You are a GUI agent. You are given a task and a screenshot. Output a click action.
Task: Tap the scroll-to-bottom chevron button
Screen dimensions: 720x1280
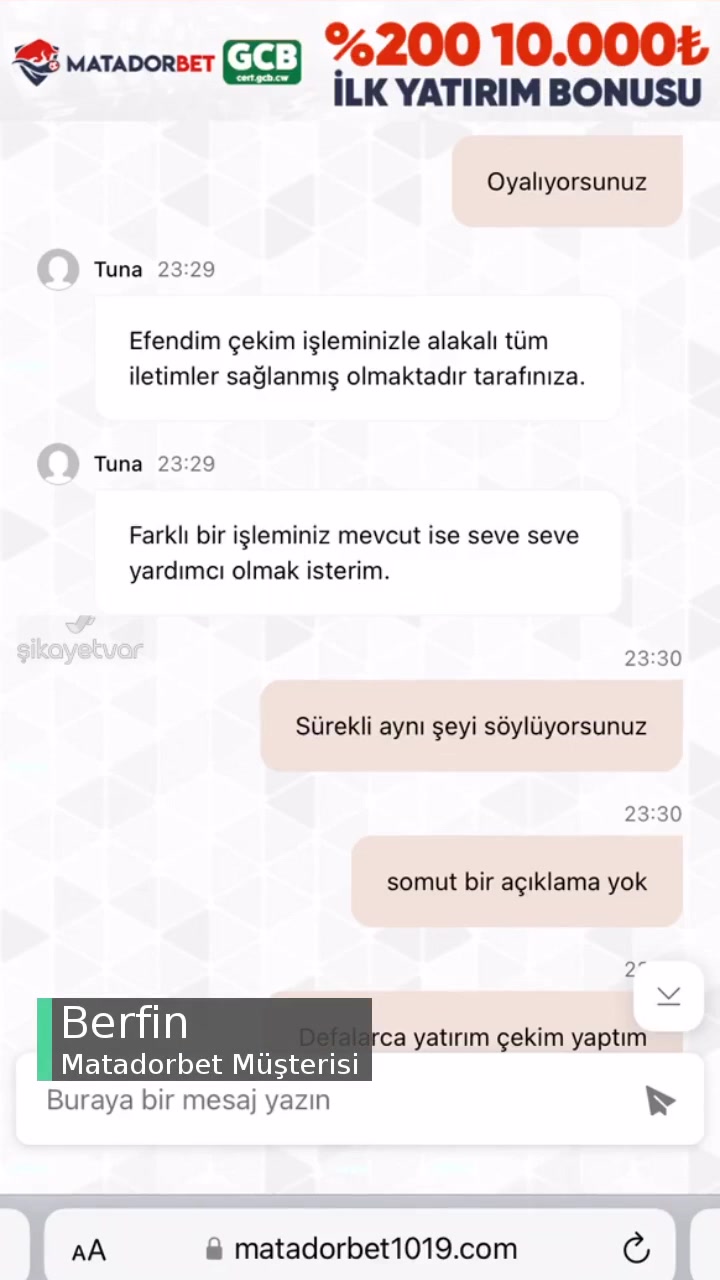pyautogui.click(x=668, y=995)
